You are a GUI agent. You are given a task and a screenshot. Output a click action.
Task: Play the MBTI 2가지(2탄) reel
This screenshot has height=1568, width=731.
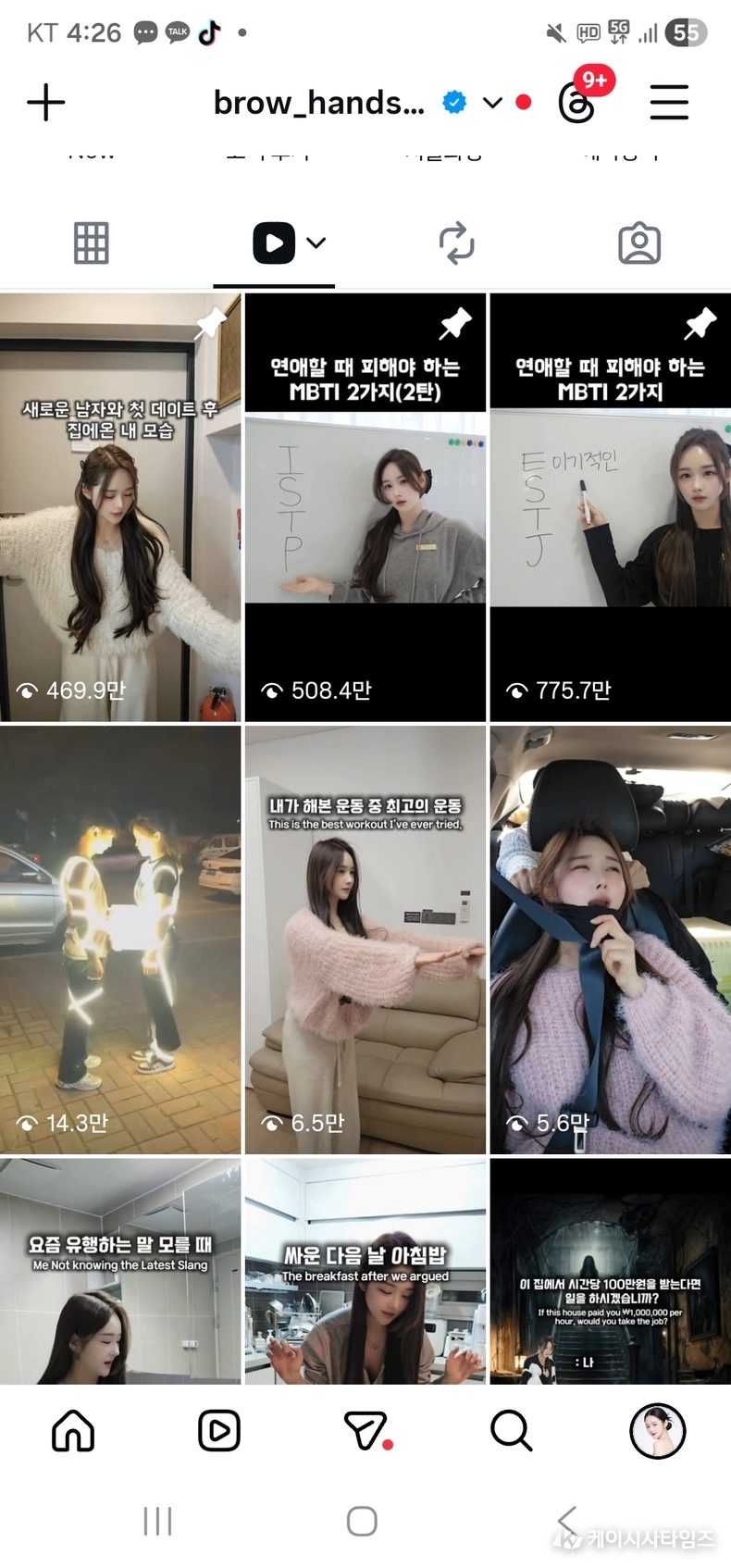365,507
